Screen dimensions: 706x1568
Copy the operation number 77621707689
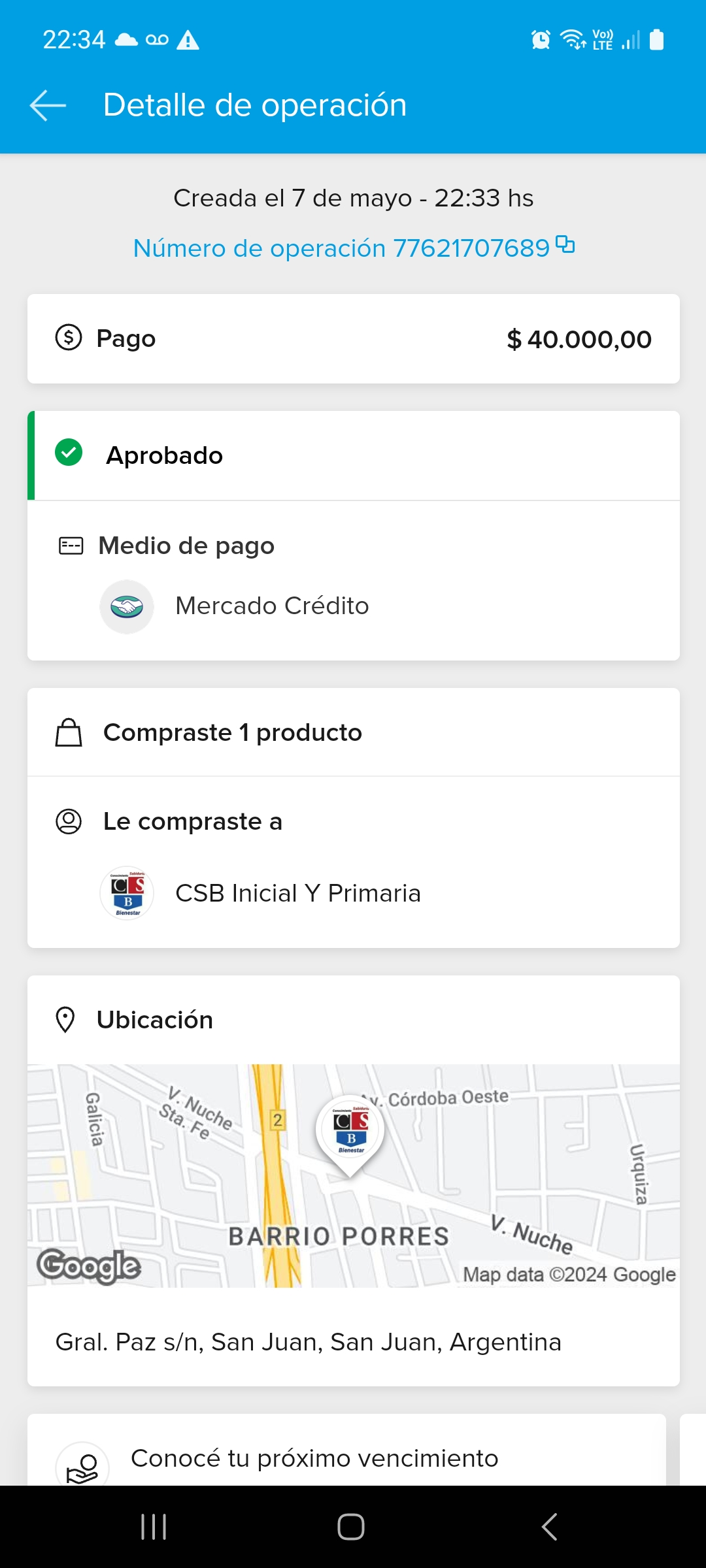(x=565, y=245)
